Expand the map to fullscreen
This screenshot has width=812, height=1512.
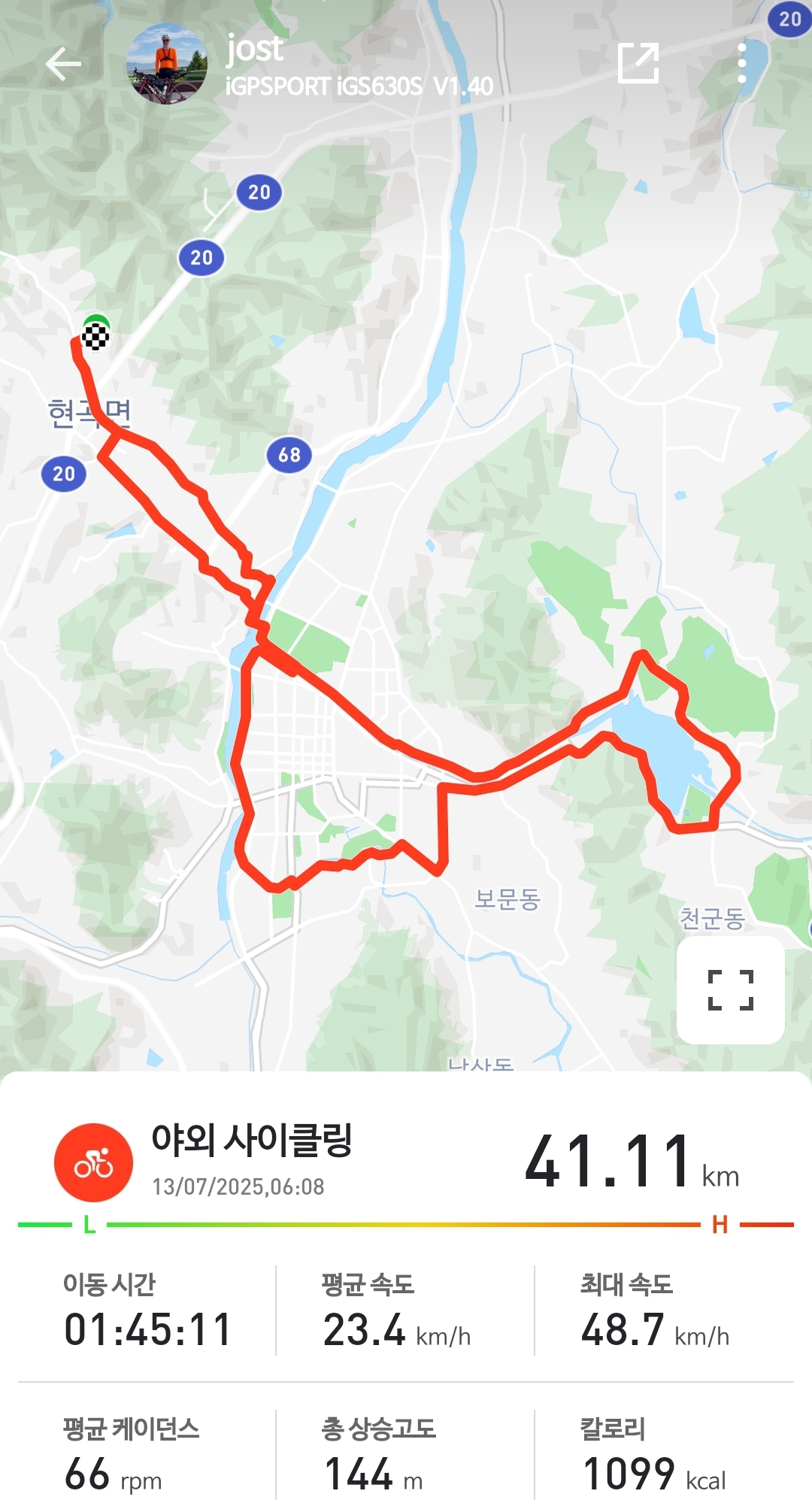tap(730, 989)
